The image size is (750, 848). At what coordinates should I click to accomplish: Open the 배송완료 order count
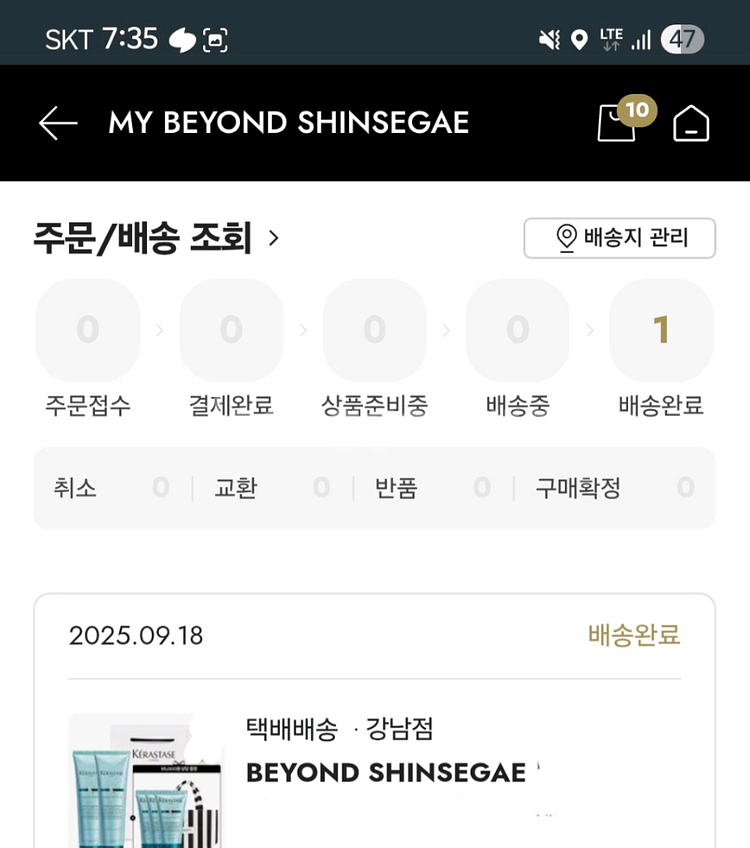661,331
